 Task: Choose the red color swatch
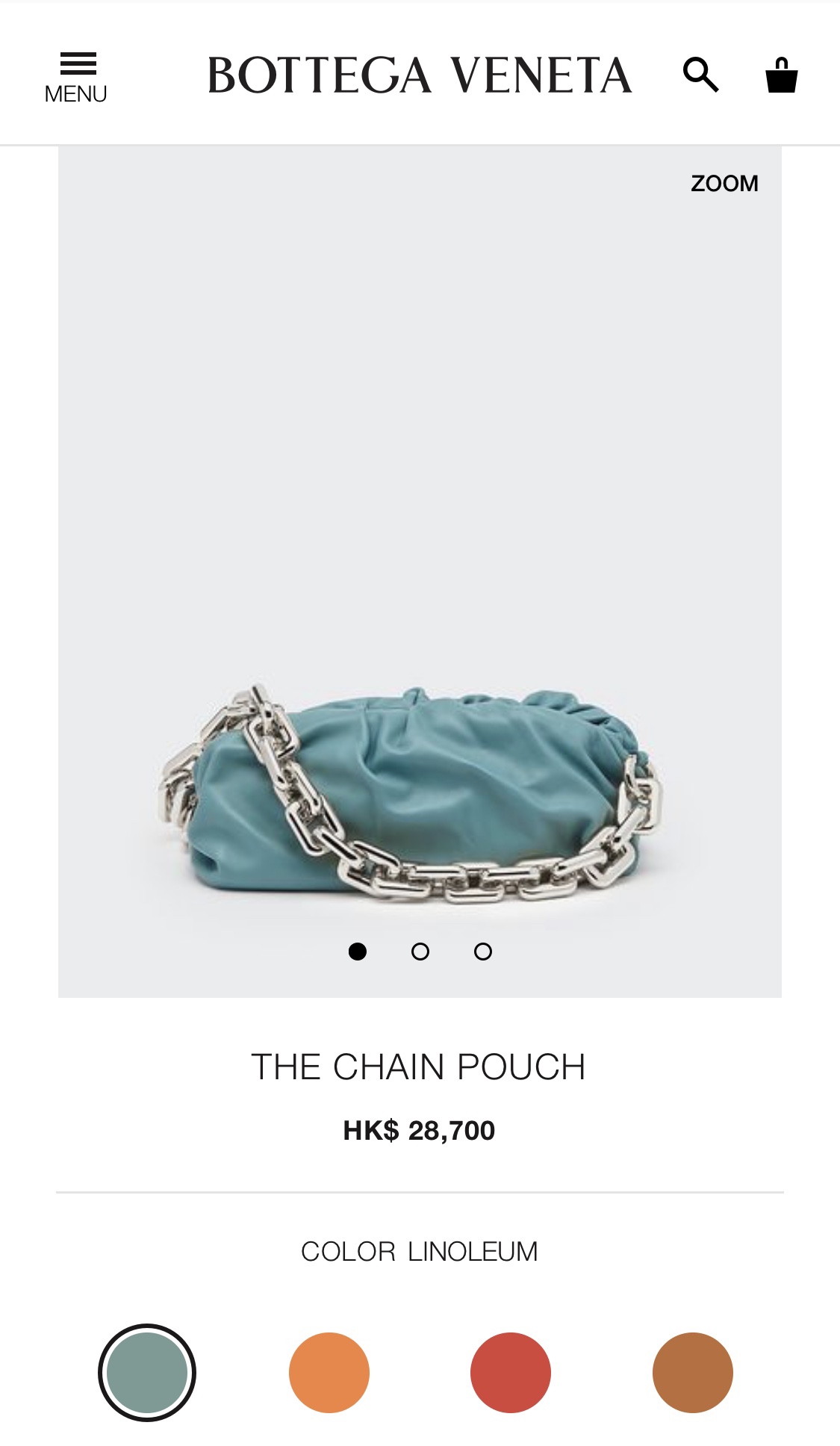point(511,1373)
